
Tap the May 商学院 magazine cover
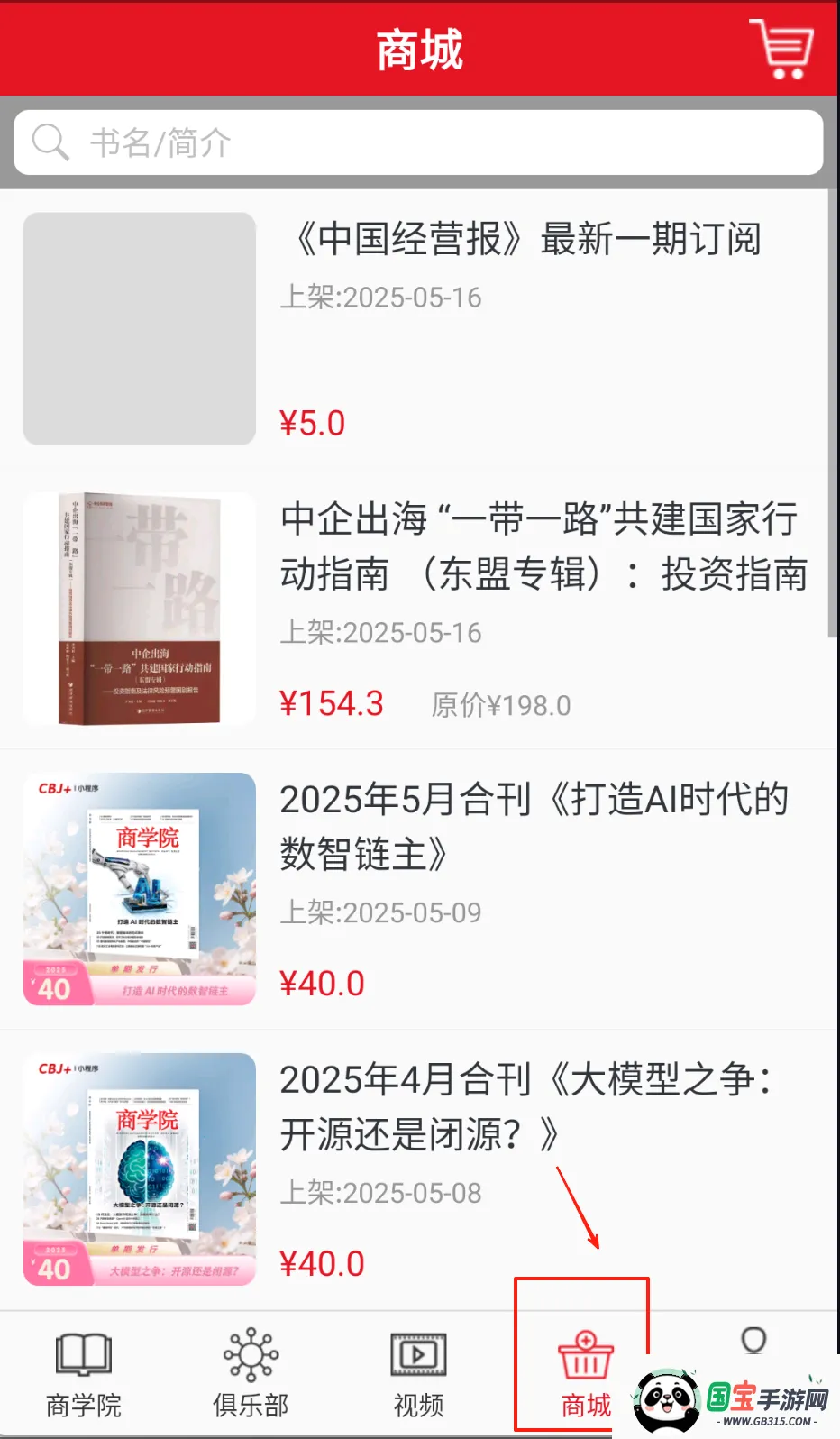coord(140,888)
